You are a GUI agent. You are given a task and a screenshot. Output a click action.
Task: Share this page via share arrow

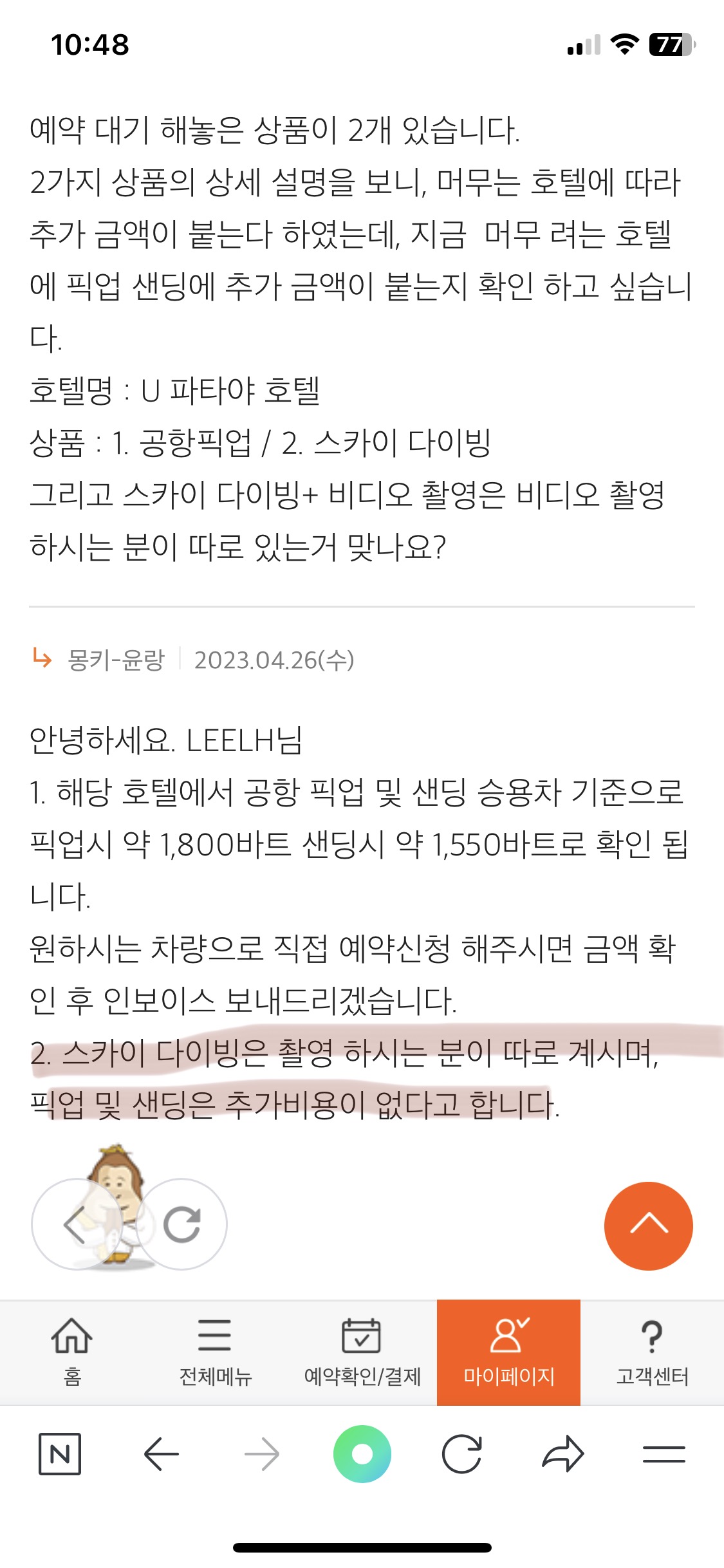[x=563, y=1454]
